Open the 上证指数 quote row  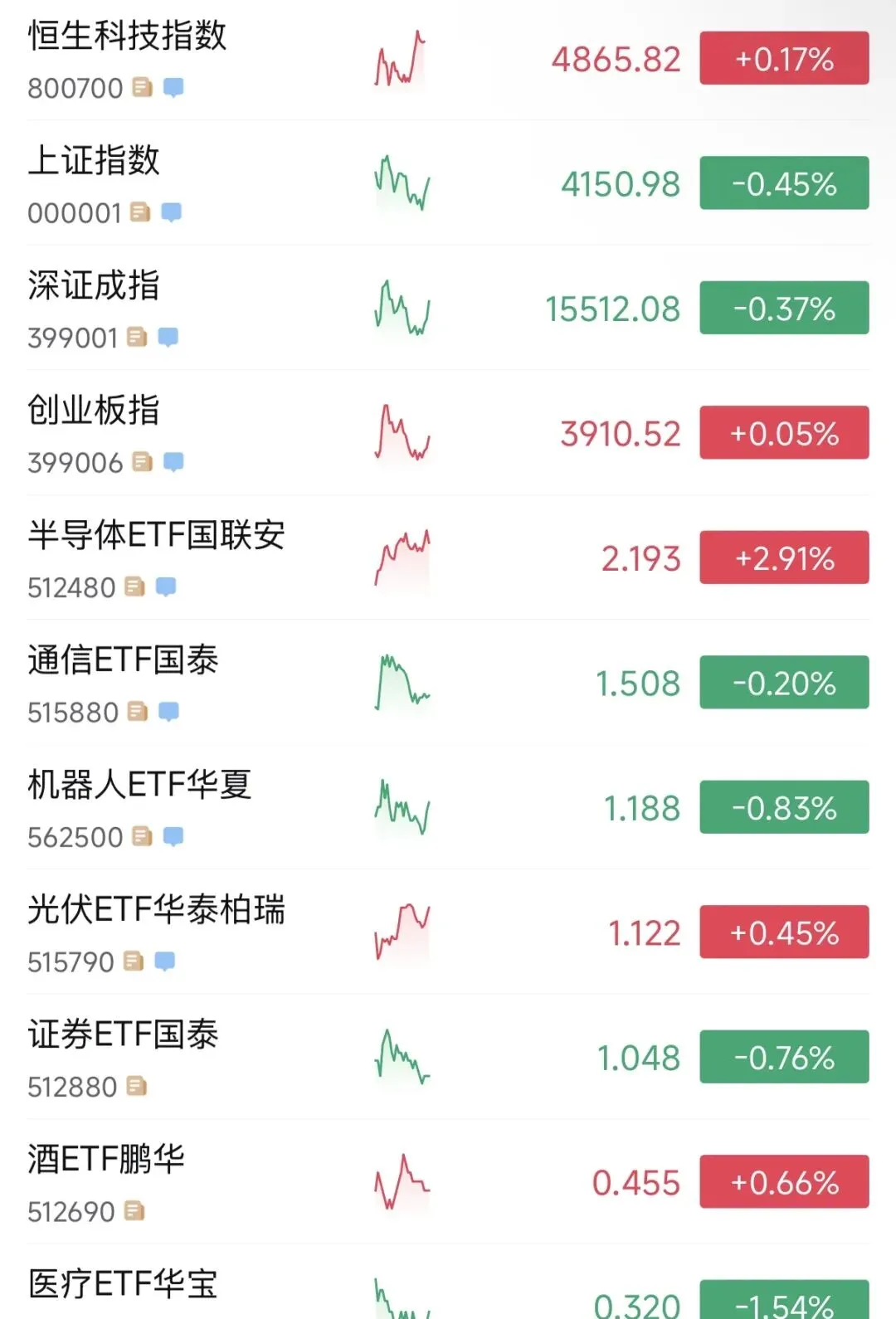[x=448, y=183]
